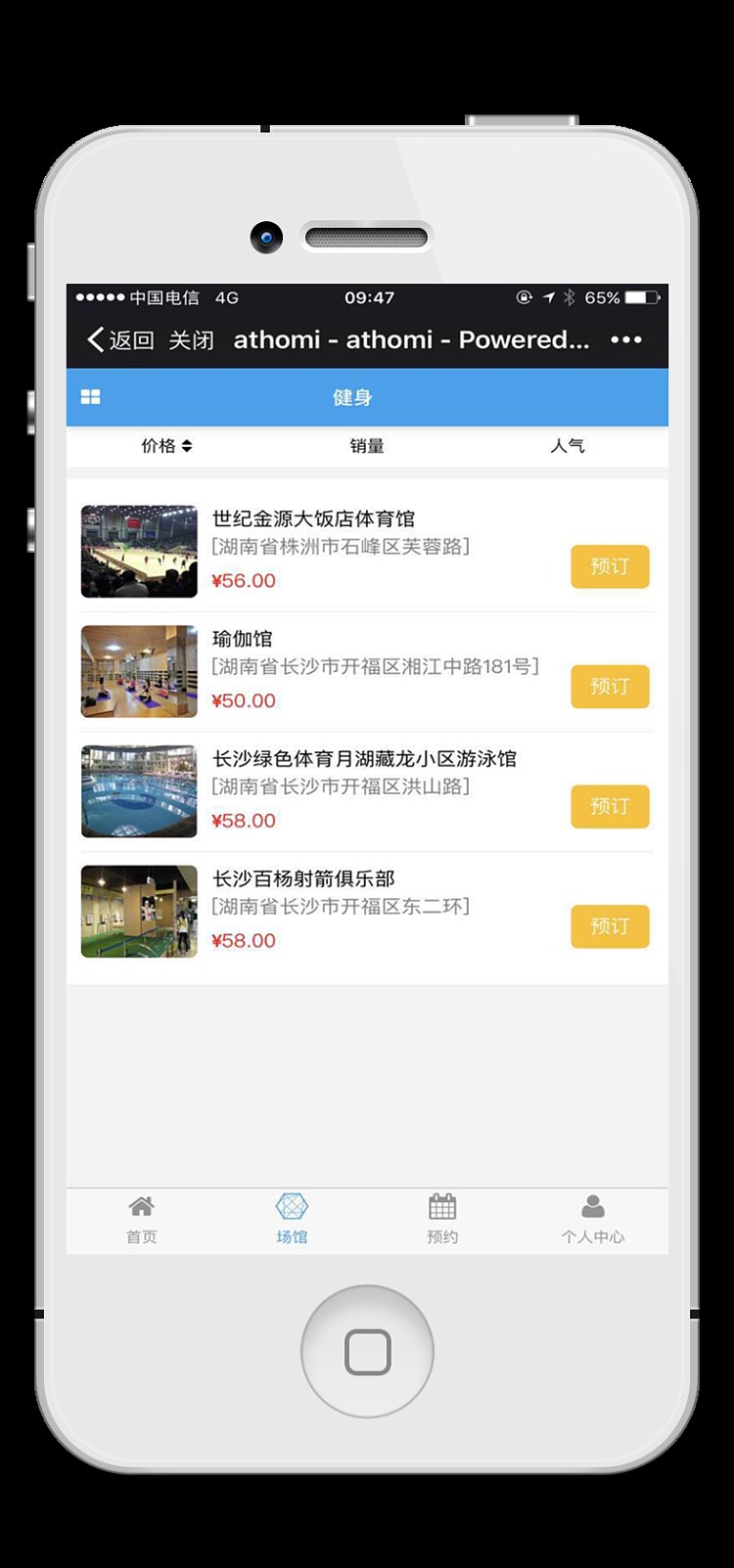Toggle 价格 price sort order arrows
This screenshot has height=1568, width=734.
click(x=187, y=446)
